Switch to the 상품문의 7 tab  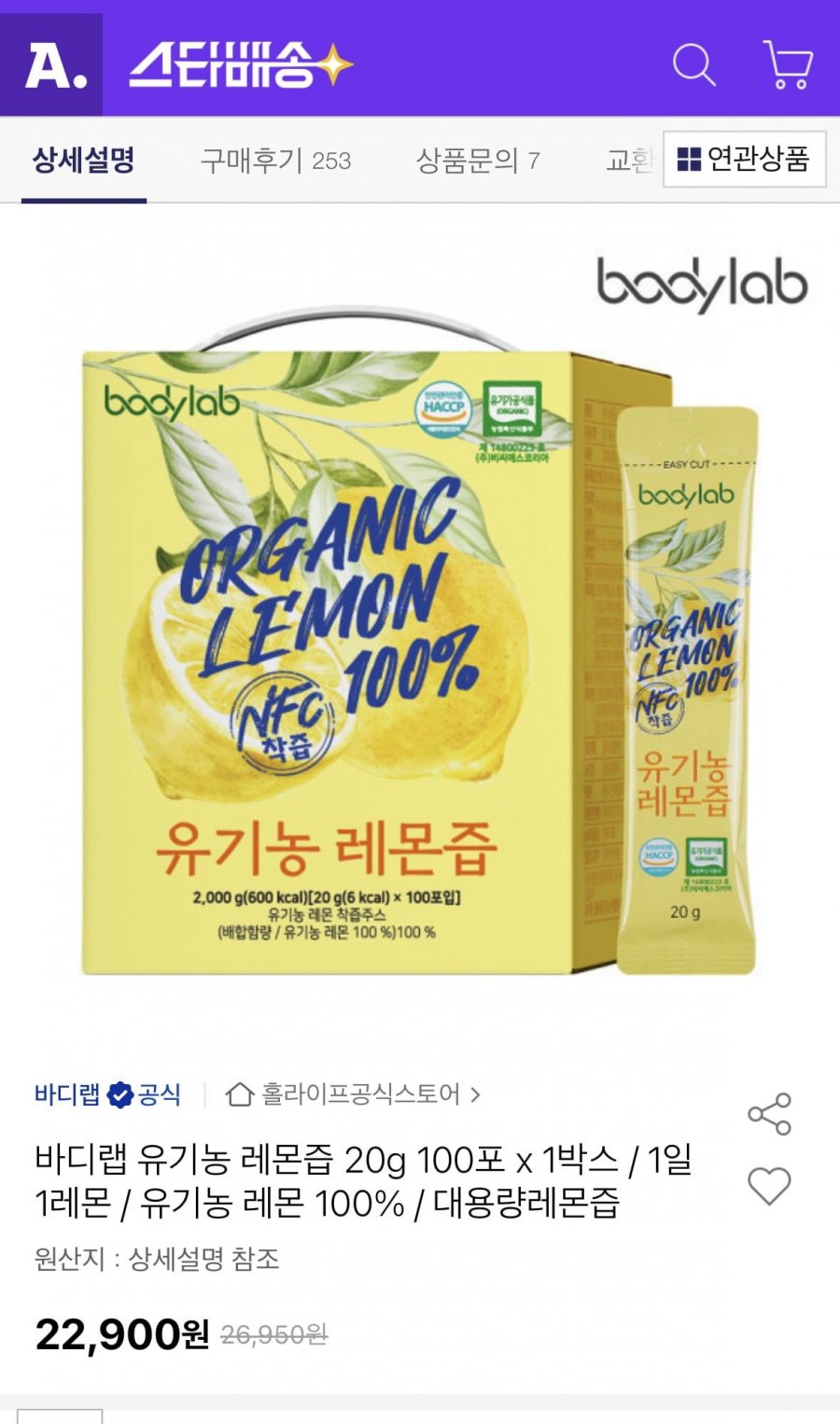477,161
